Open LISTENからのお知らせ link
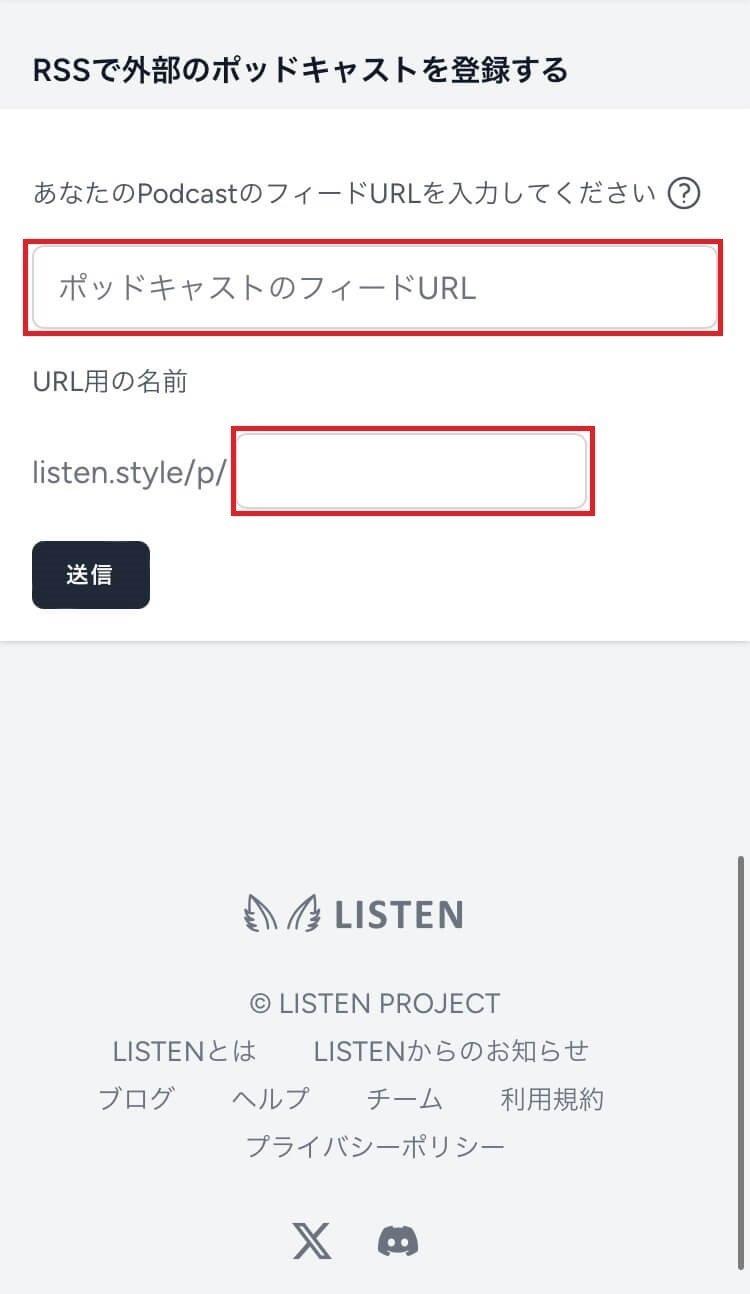The image size is (750, 1294). coord(451,1051)
